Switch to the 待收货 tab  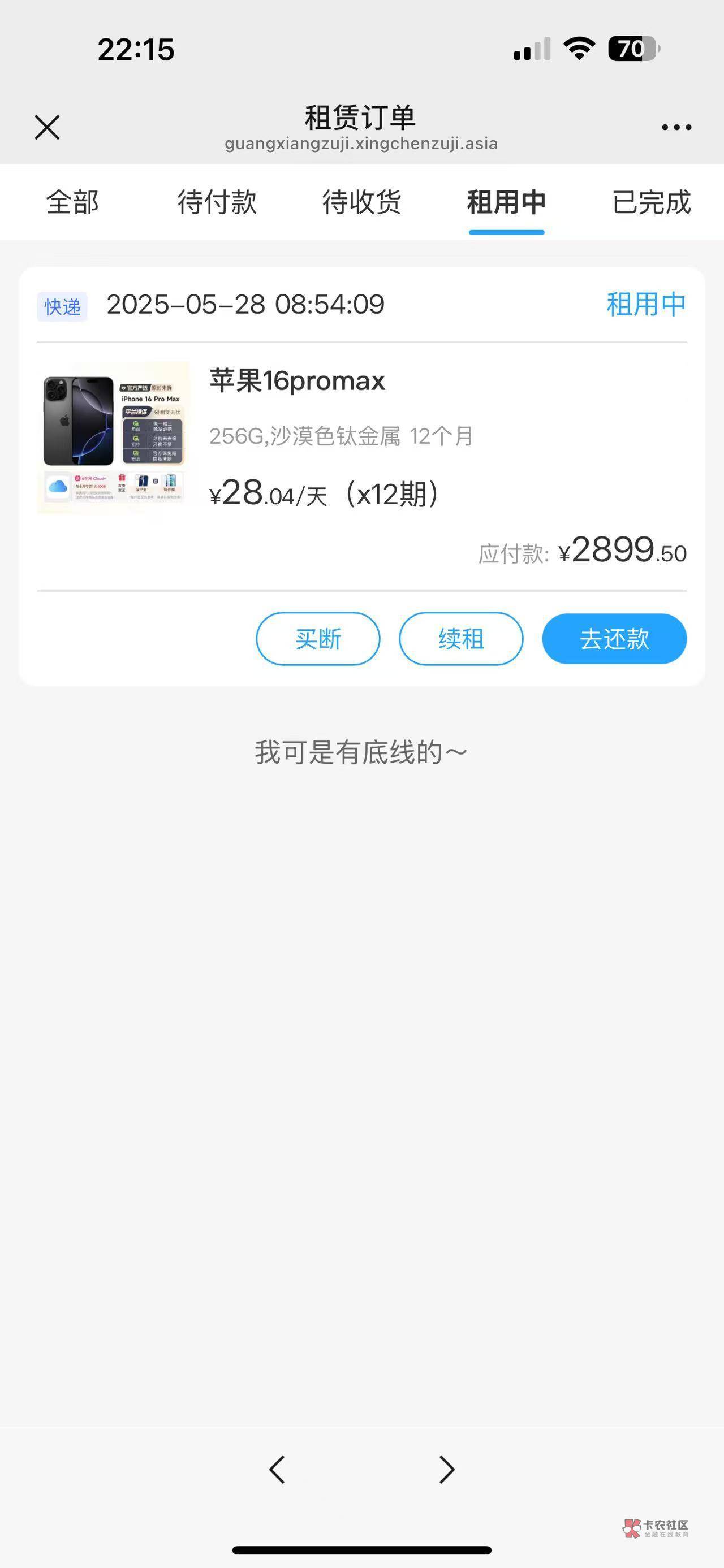pyautogui.click(x=361, y=202)
